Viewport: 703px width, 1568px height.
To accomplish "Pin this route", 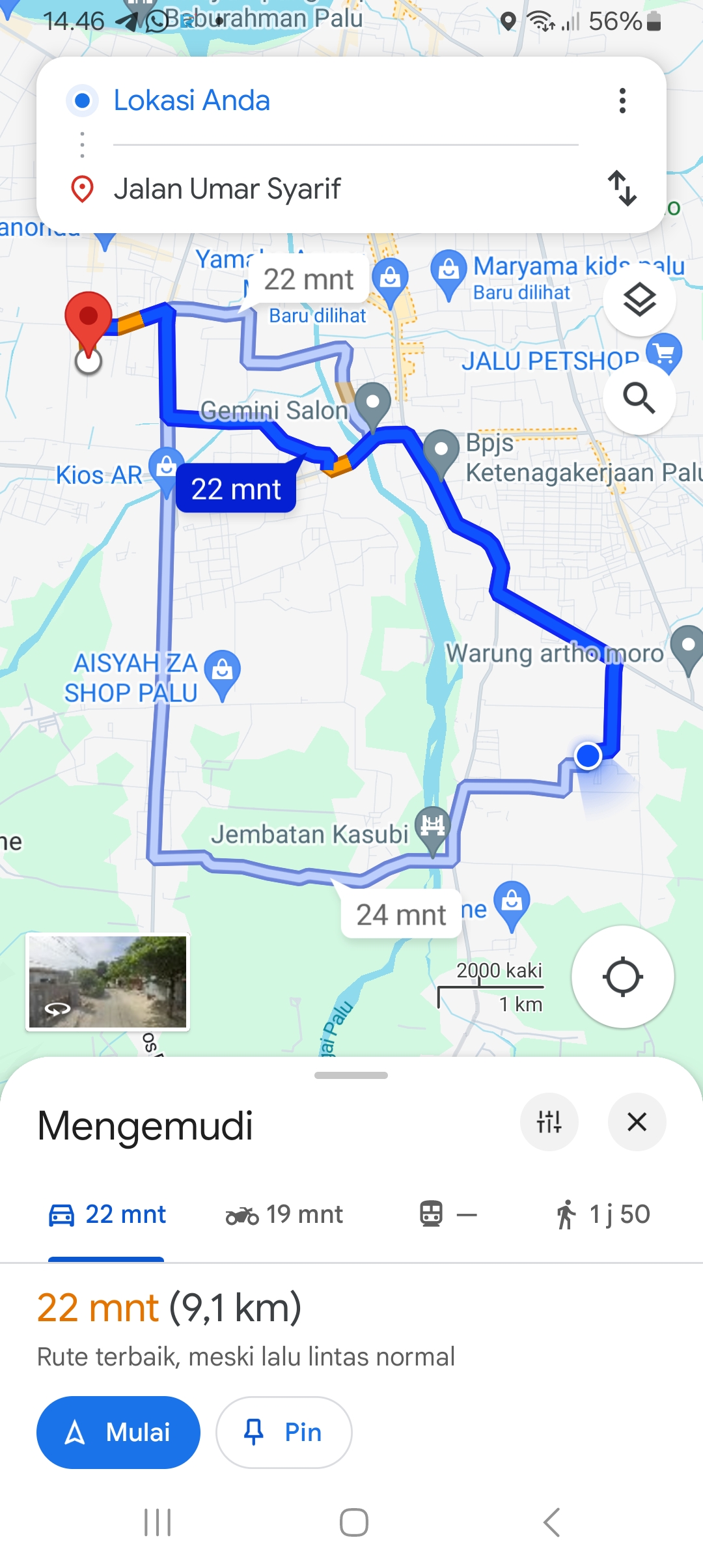I will click(284, 1432).
